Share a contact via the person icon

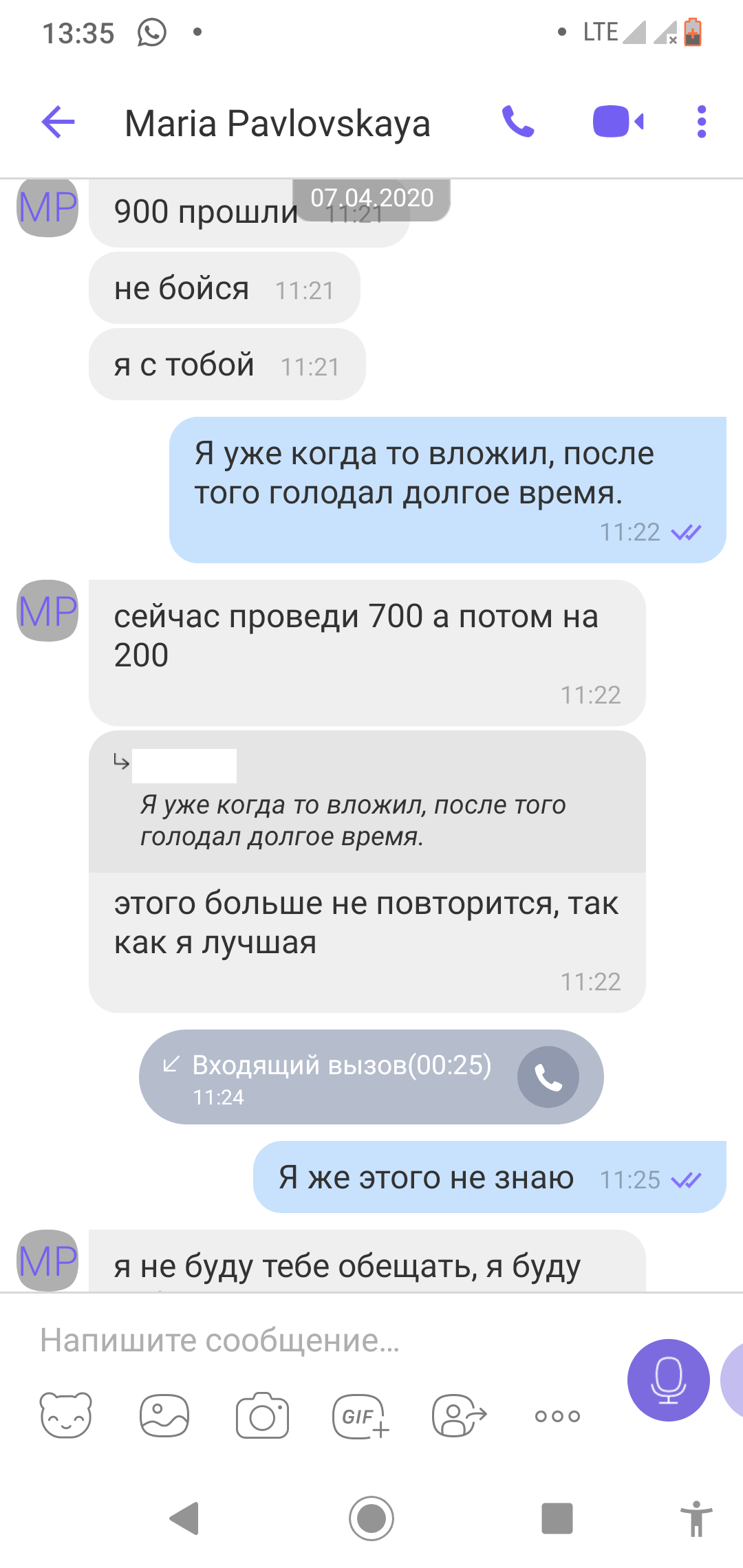coord(460,1415)
